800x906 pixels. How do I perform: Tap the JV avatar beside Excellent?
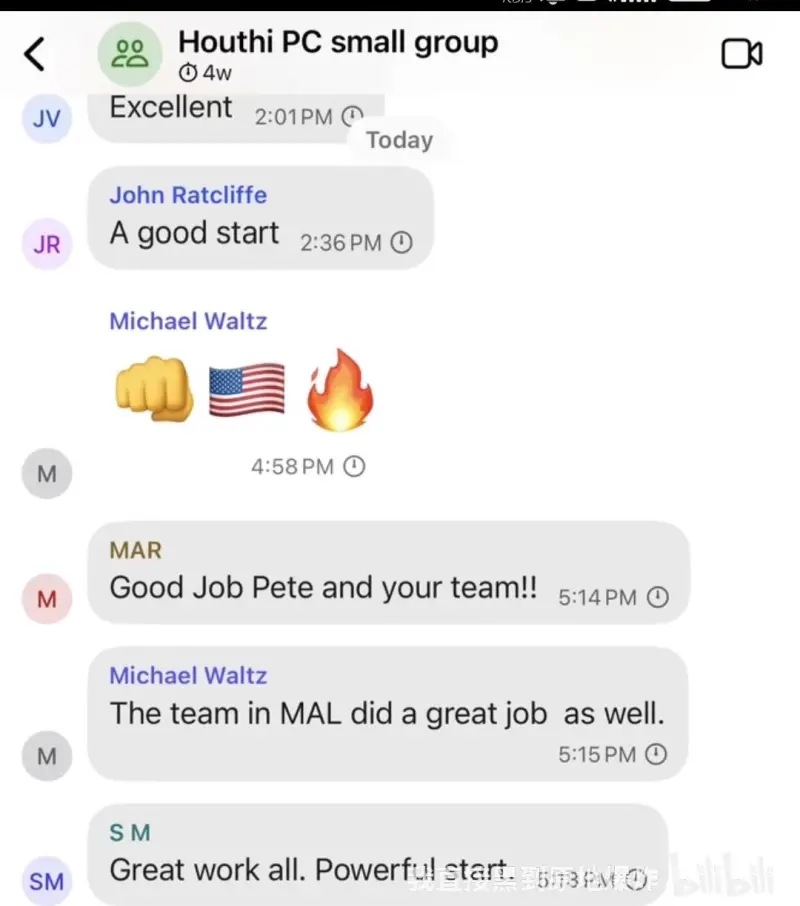point(46,118)
